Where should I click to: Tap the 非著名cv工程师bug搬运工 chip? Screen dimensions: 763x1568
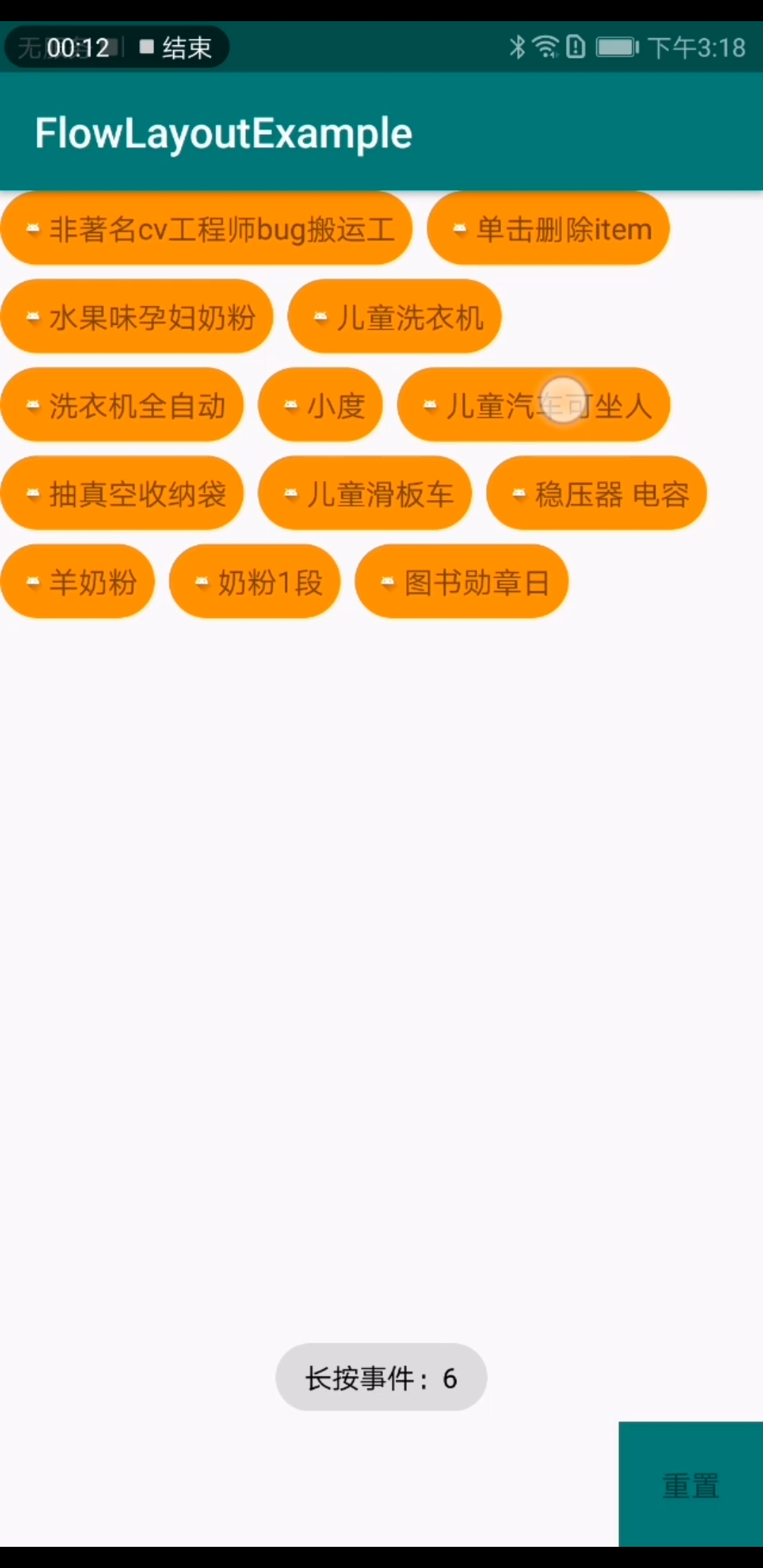point(206,229)
